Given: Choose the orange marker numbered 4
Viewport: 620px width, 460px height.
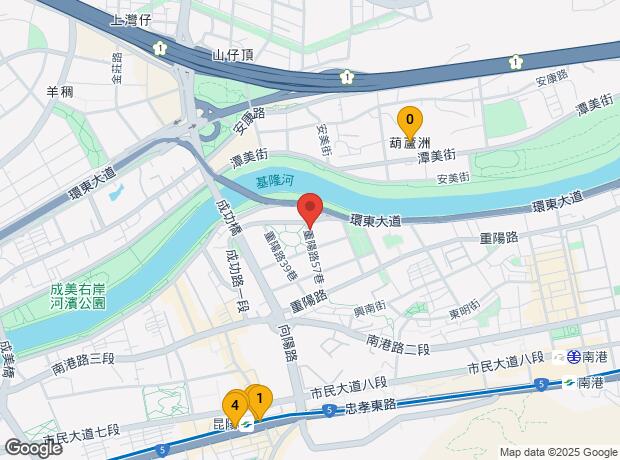Looking at the screenshot, I should coord(234,406).
